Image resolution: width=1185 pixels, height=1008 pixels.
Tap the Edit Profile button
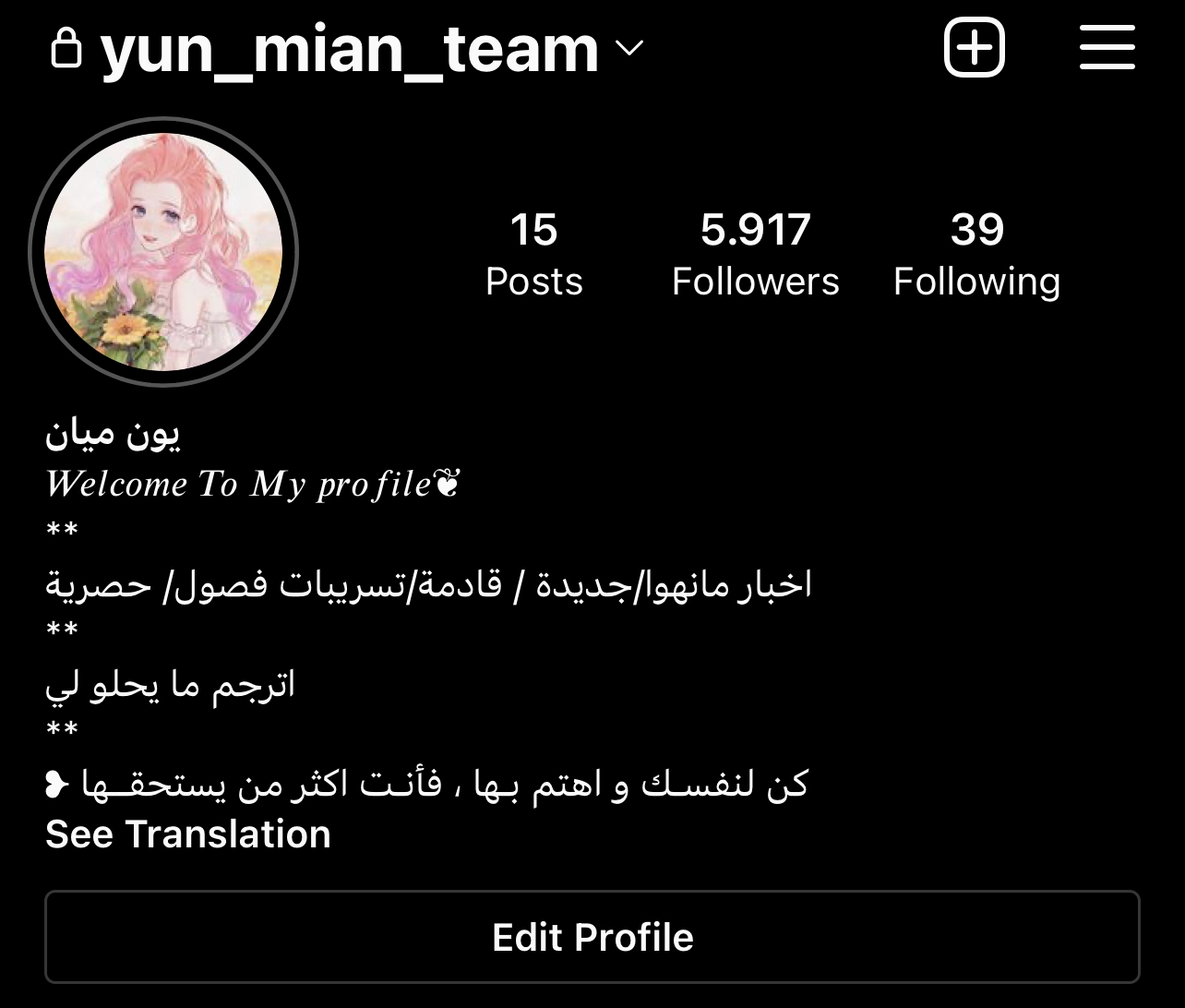(592, 937)
